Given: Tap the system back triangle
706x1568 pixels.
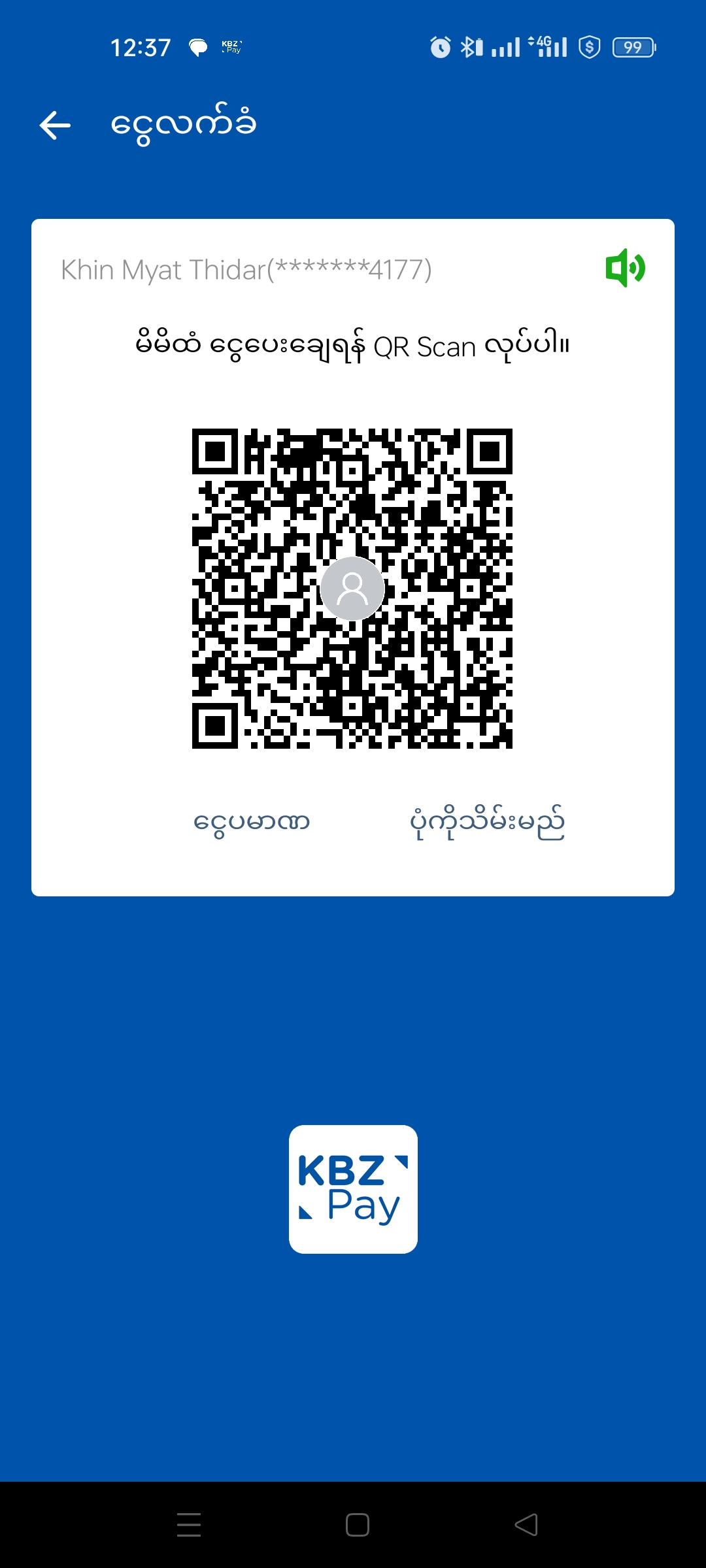Looking at the screenshot, I should tap(526, 1525).
